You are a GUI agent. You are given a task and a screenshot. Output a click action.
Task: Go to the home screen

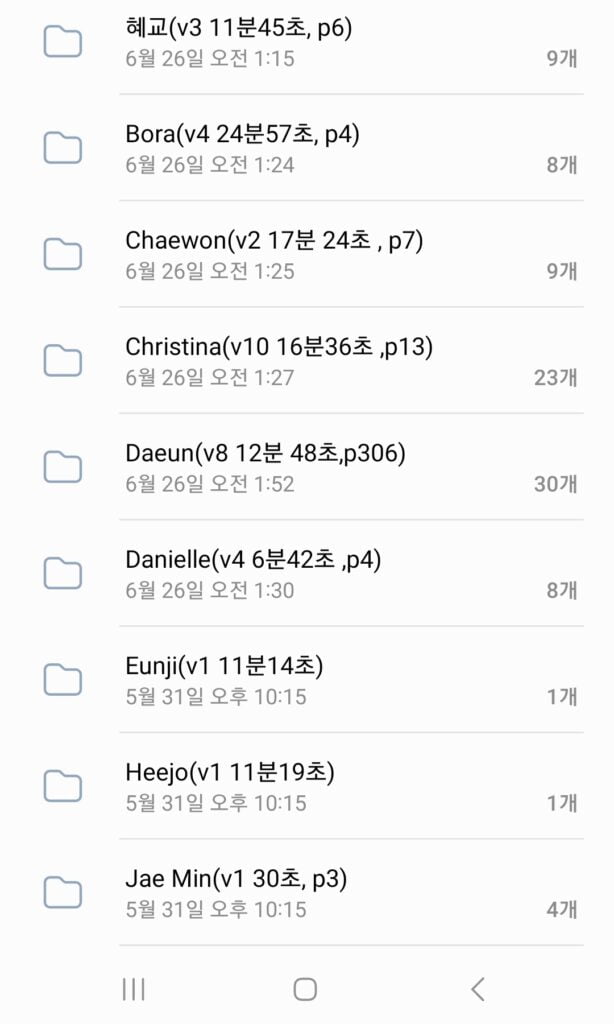tap(305, 989)
